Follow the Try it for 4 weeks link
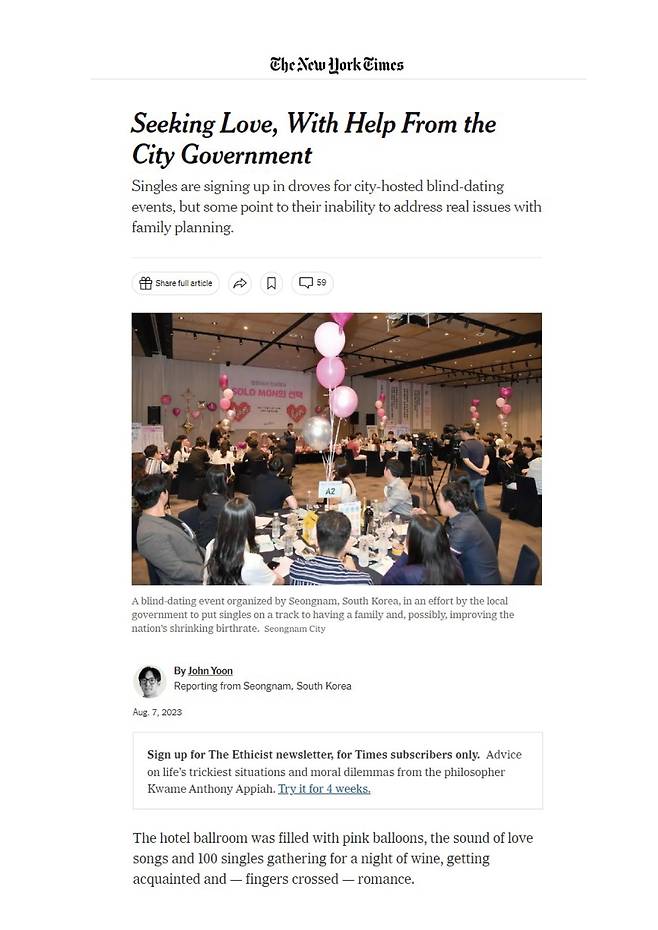This screenshot has height=930, width=658. pyautogui.click(x=324, y=789)
